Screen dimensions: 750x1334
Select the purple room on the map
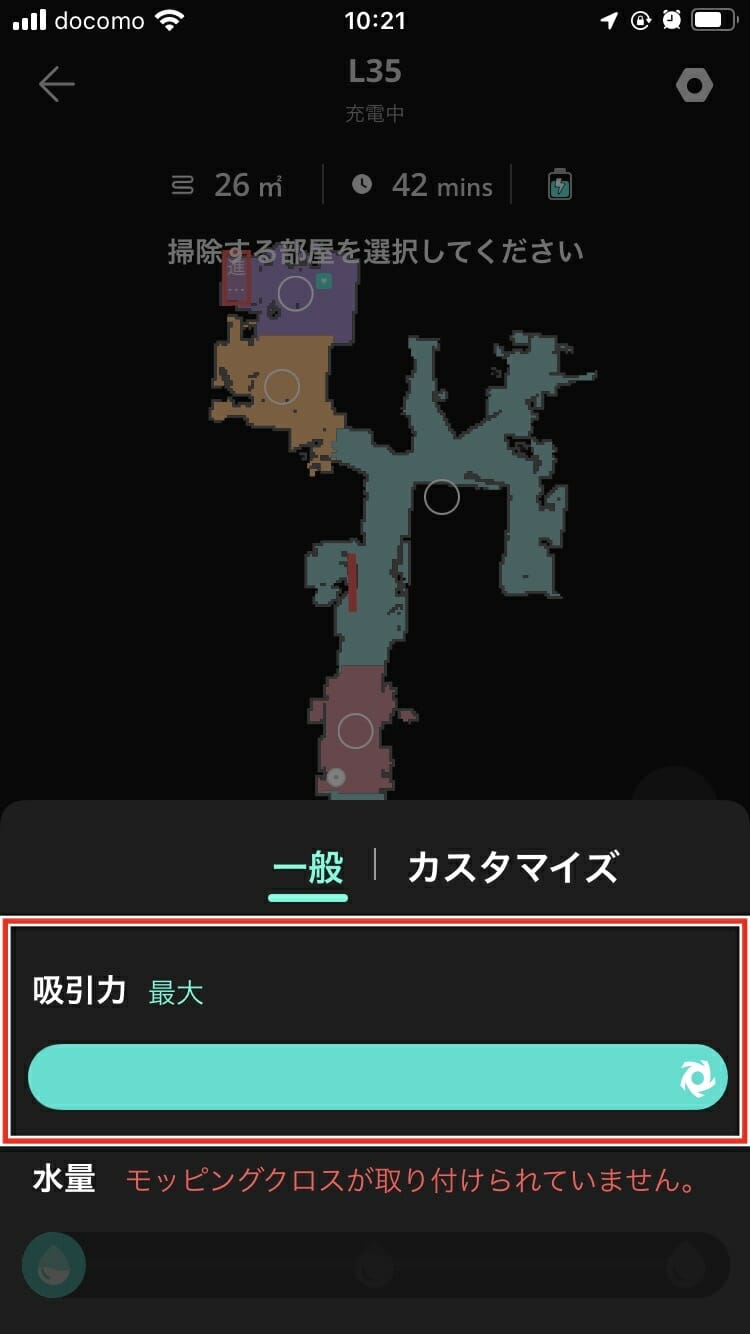(x=295, y=293)
